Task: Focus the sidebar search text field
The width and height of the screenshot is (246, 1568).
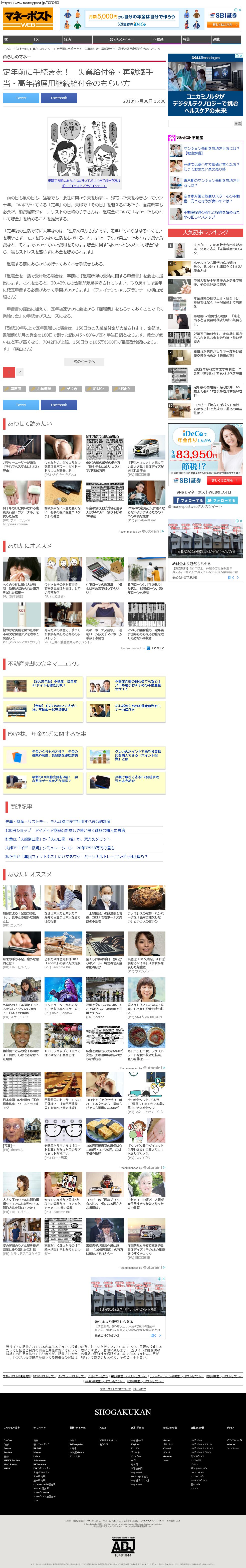Action: 200,123
